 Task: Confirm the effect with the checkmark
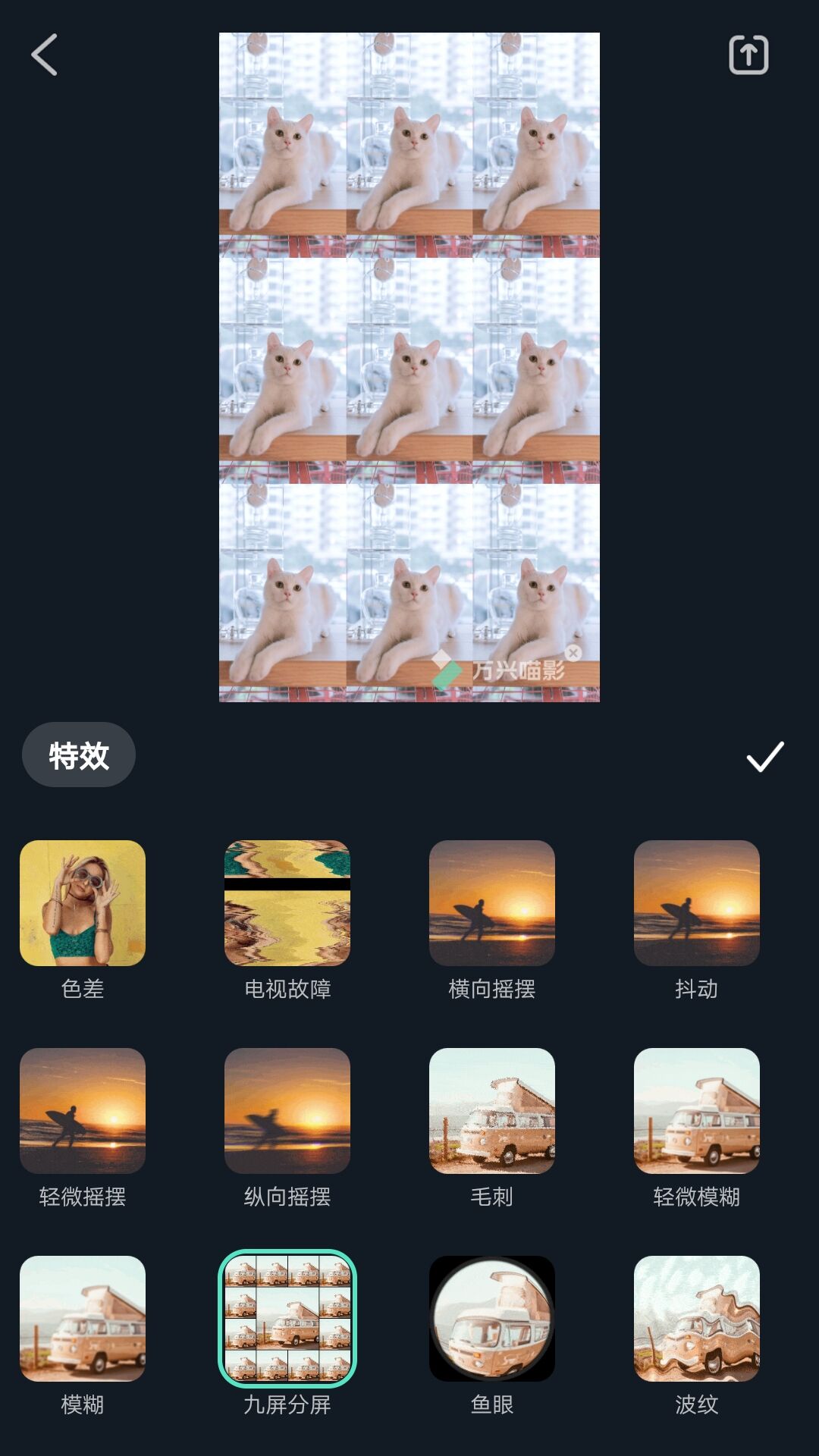click(764, 756)
